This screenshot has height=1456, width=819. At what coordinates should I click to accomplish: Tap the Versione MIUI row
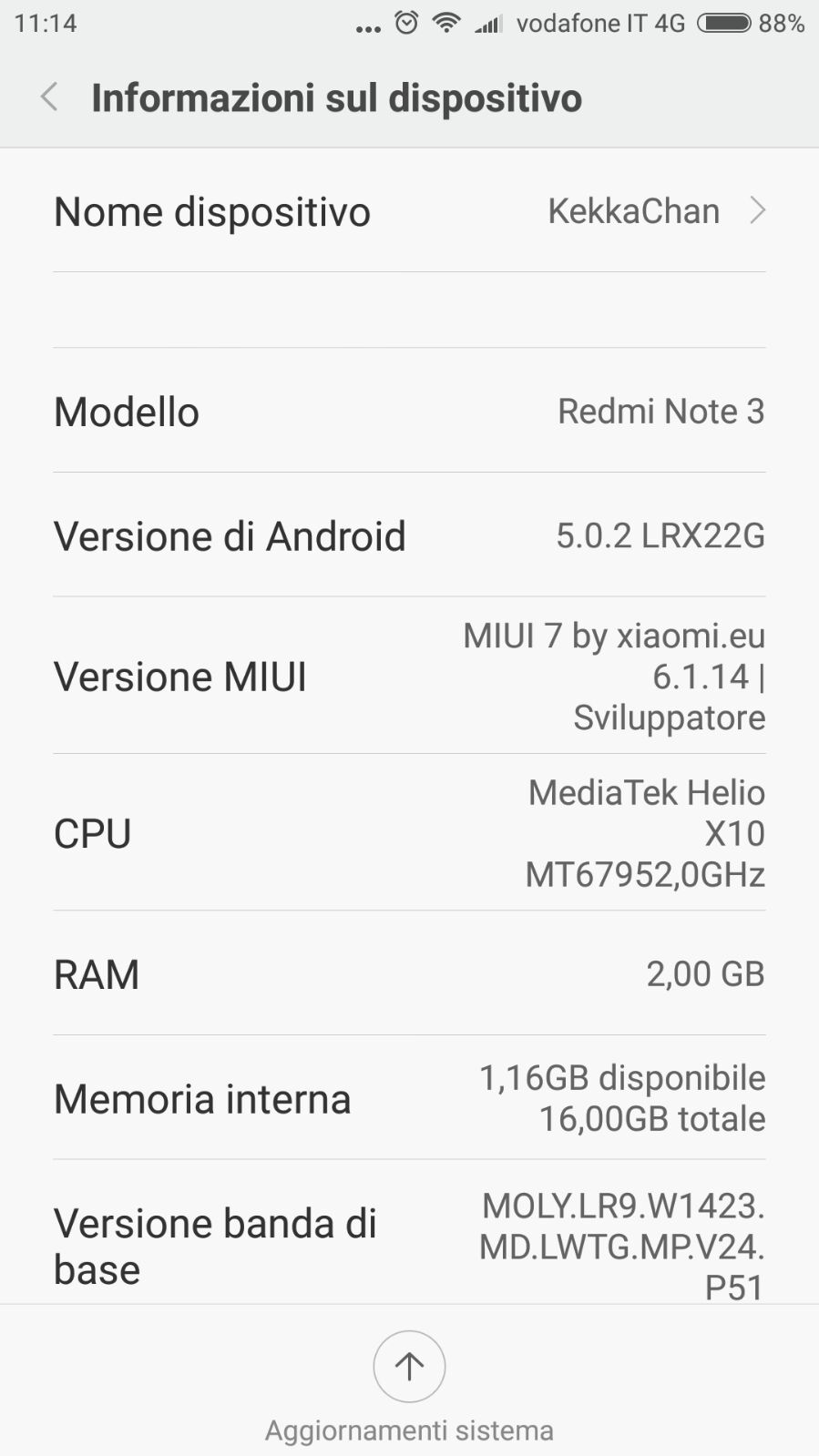[x=409, y=676]
